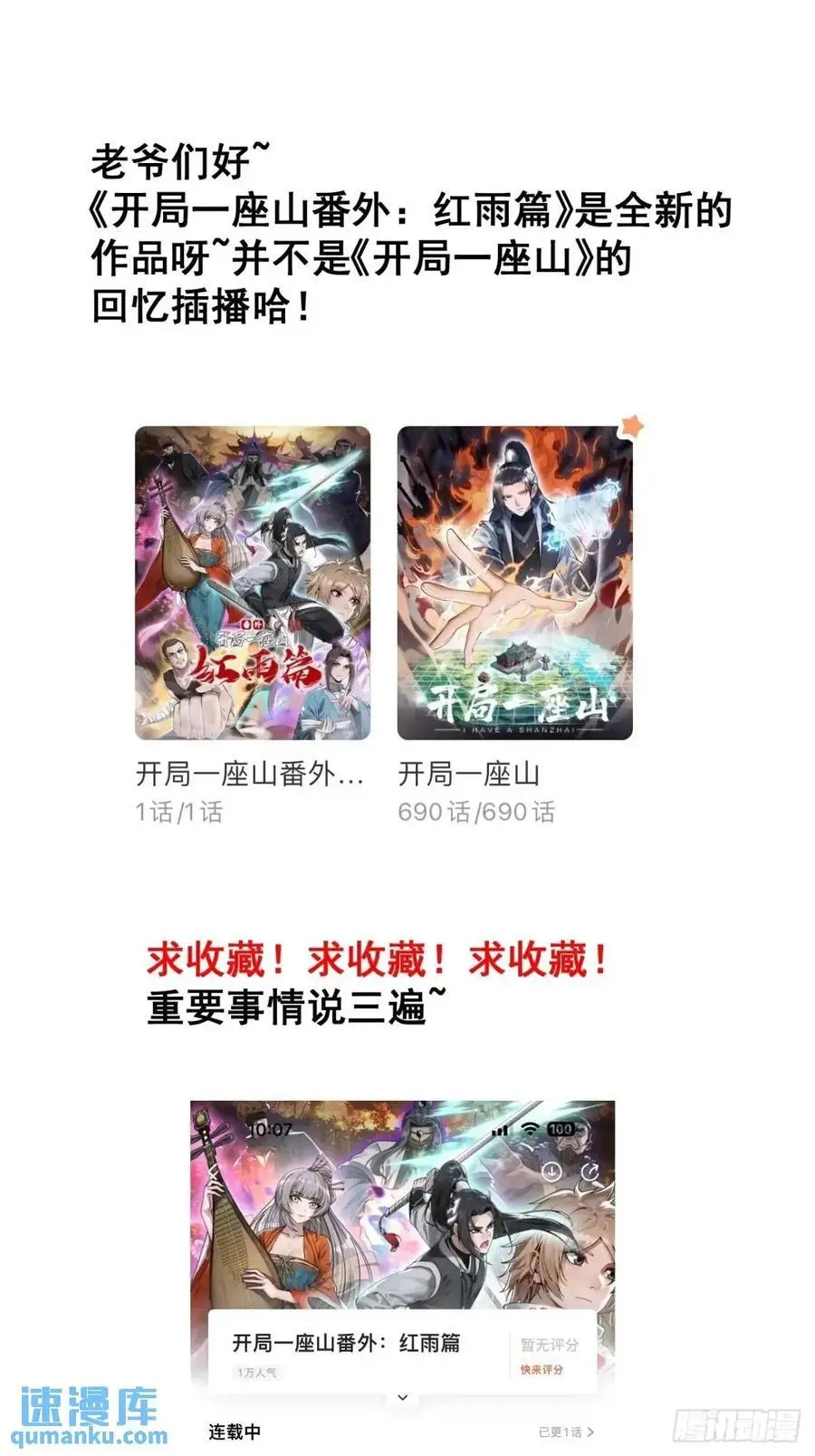The width and height of the screenshot is (815, 1456).
Task: Collapse the title card using the chevron
Action: (400, 1398)
